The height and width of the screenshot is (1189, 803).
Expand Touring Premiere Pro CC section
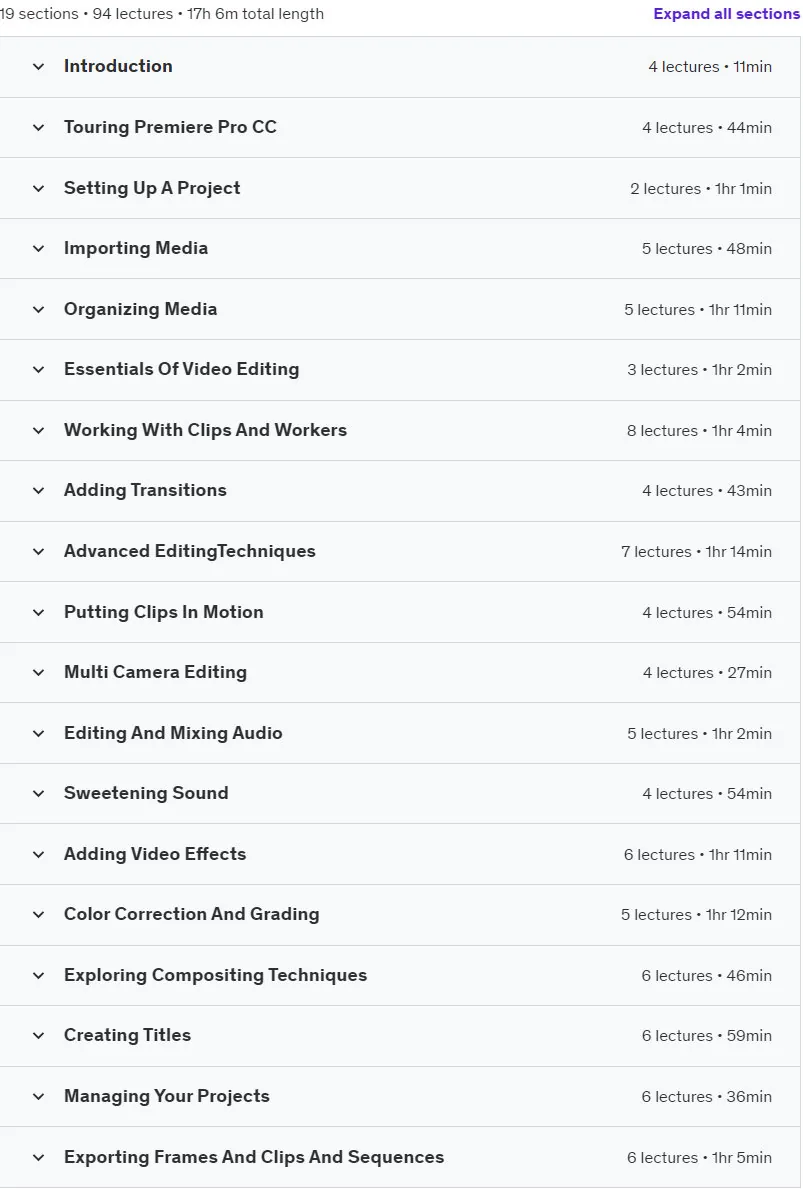(x=400, y=127)
